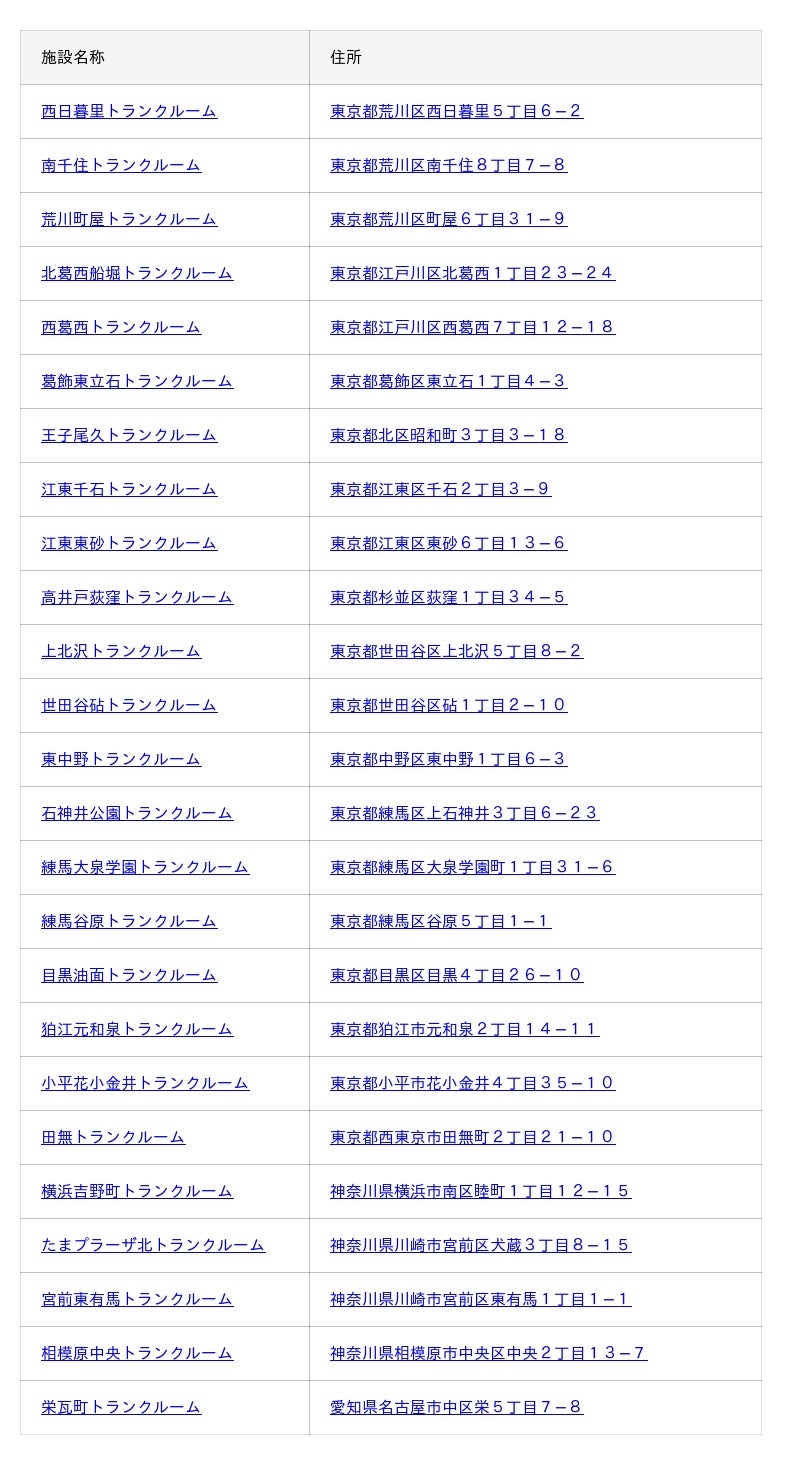
Task: Open the address 東京都江東区東砂6丁目13-6
Action: coord(448,543)
